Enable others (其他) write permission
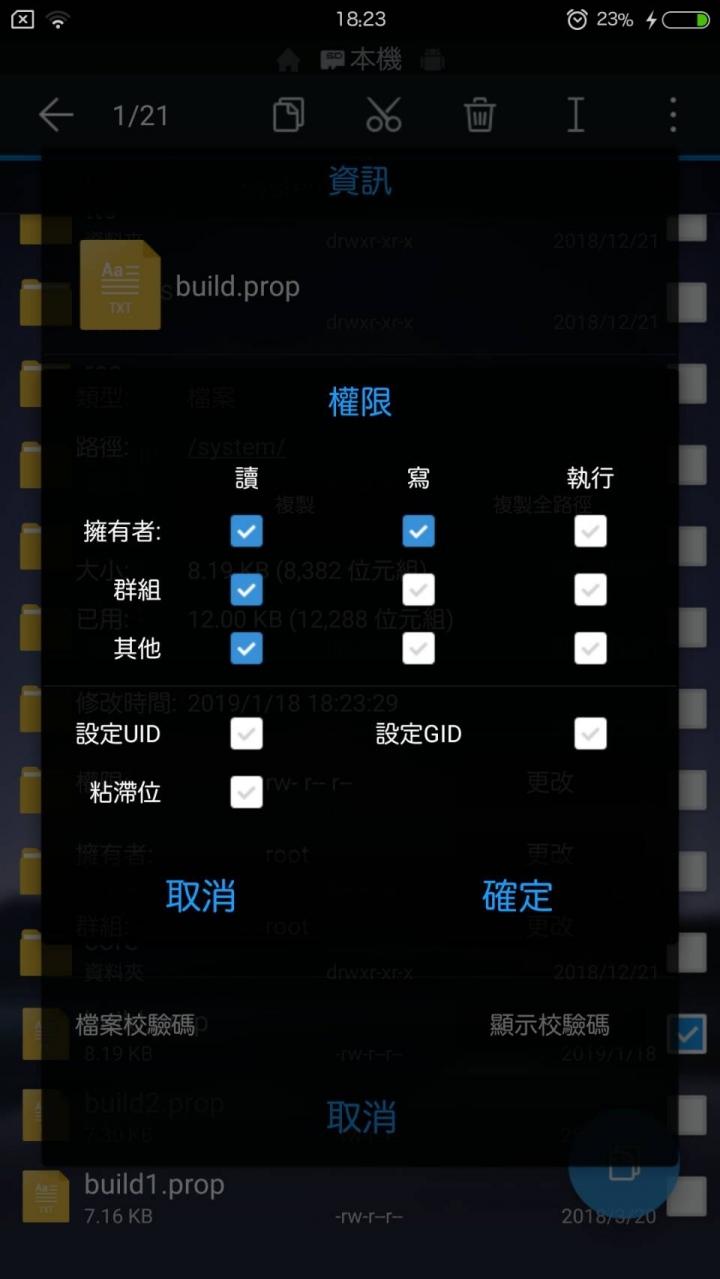This screenshot has height=1279, width=720. pos(418,649)
